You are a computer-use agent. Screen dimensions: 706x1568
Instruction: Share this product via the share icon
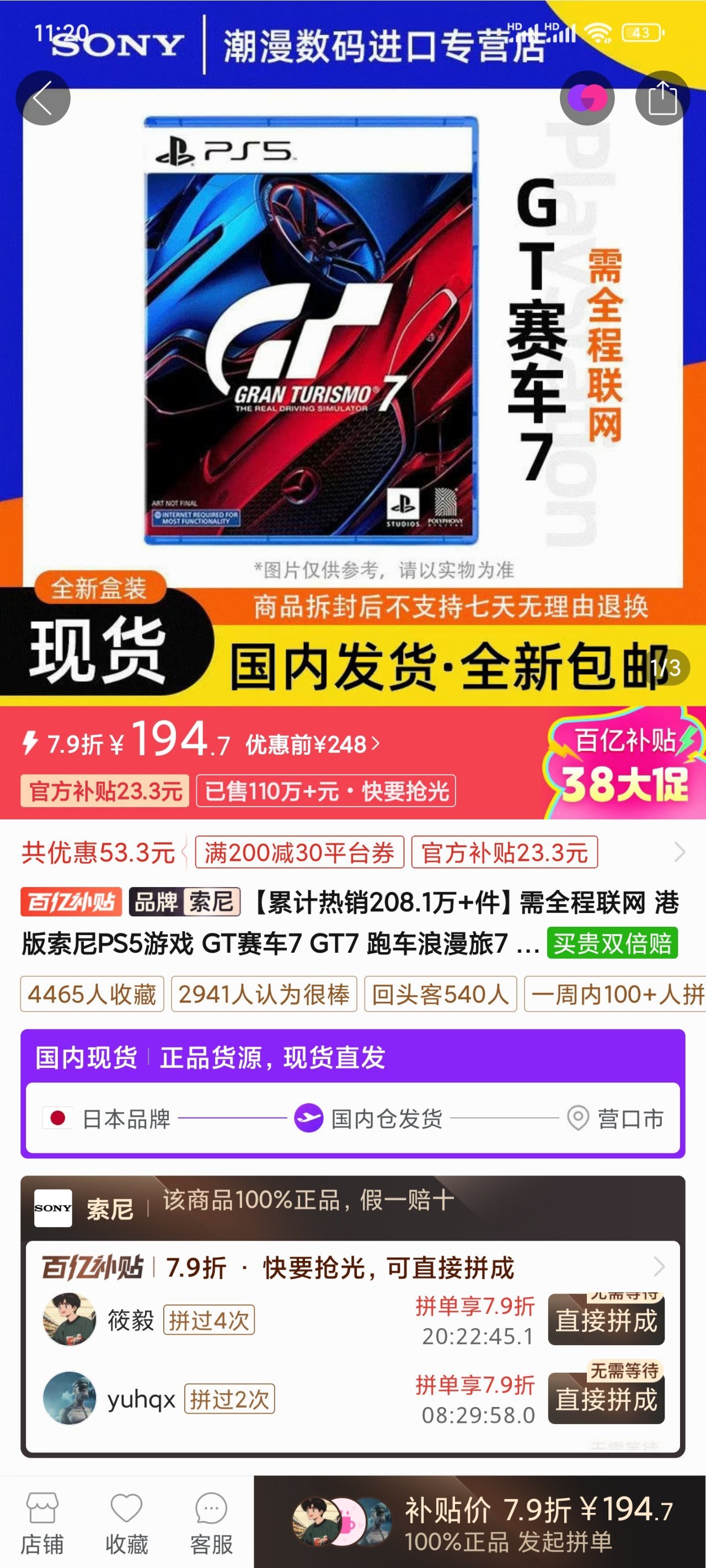click(661, 99)
